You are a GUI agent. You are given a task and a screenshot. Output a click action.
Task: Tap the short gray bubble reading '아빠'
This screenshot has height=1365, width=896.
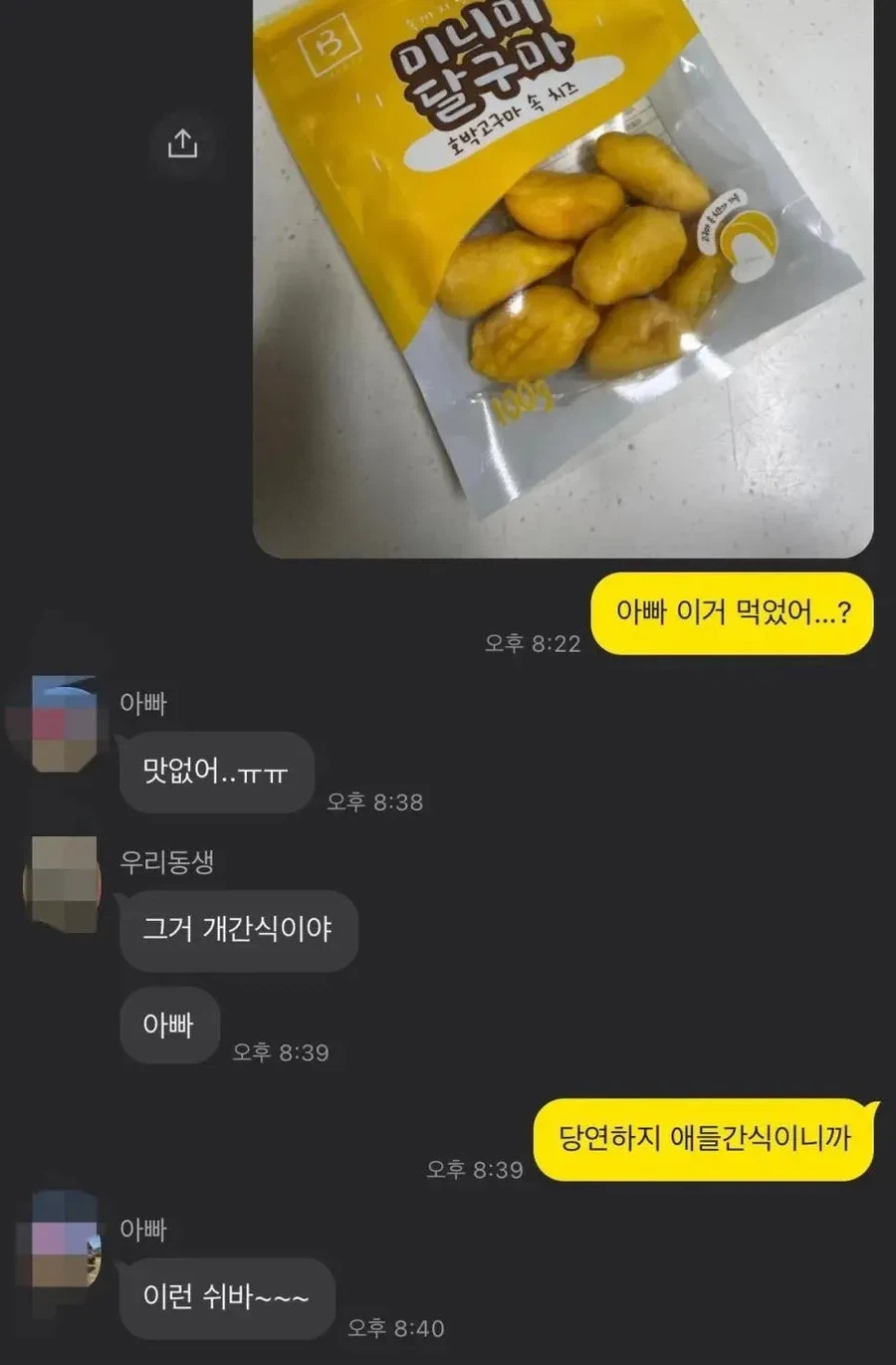click(x=169, y=1025)
